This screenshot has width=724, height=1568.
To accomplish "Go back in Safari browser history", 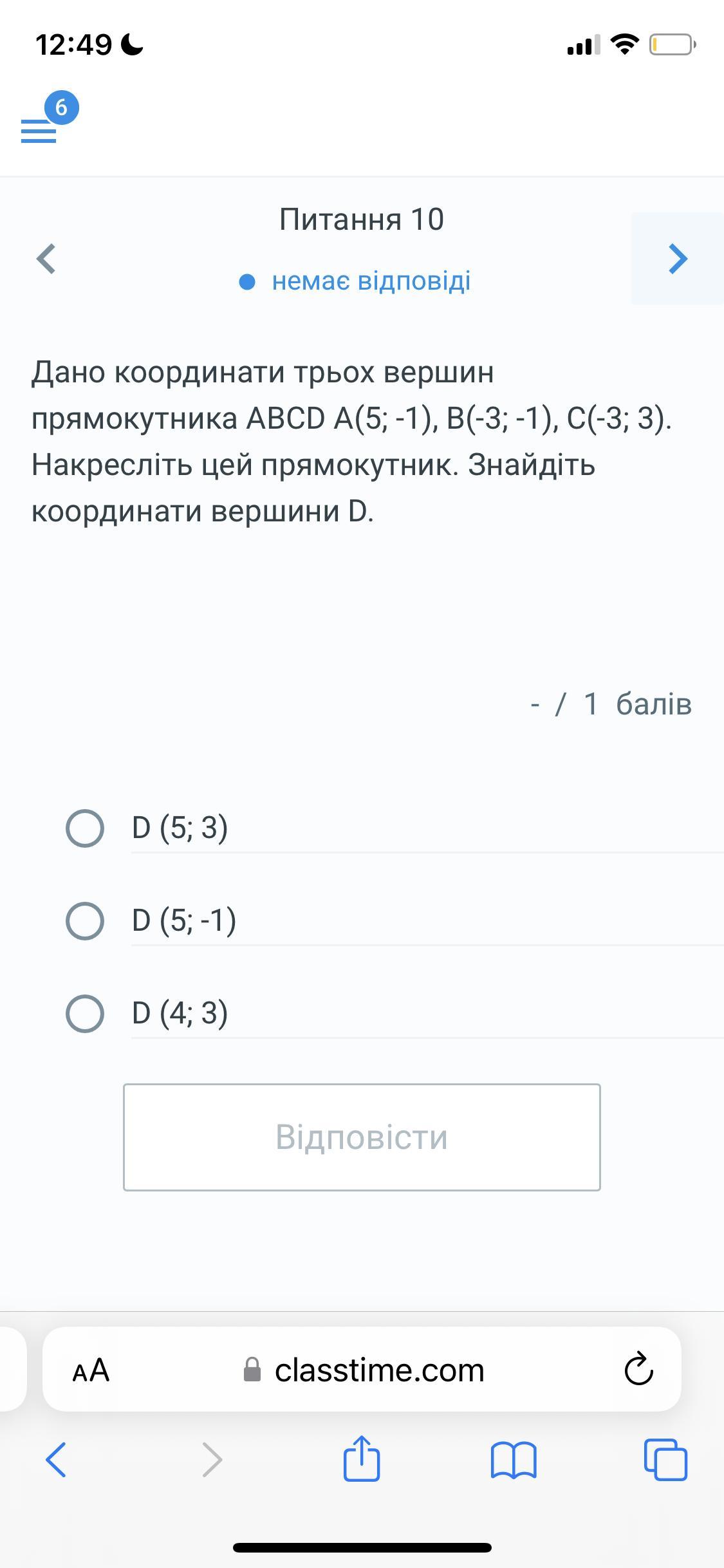I will [x=56, y=1460].
